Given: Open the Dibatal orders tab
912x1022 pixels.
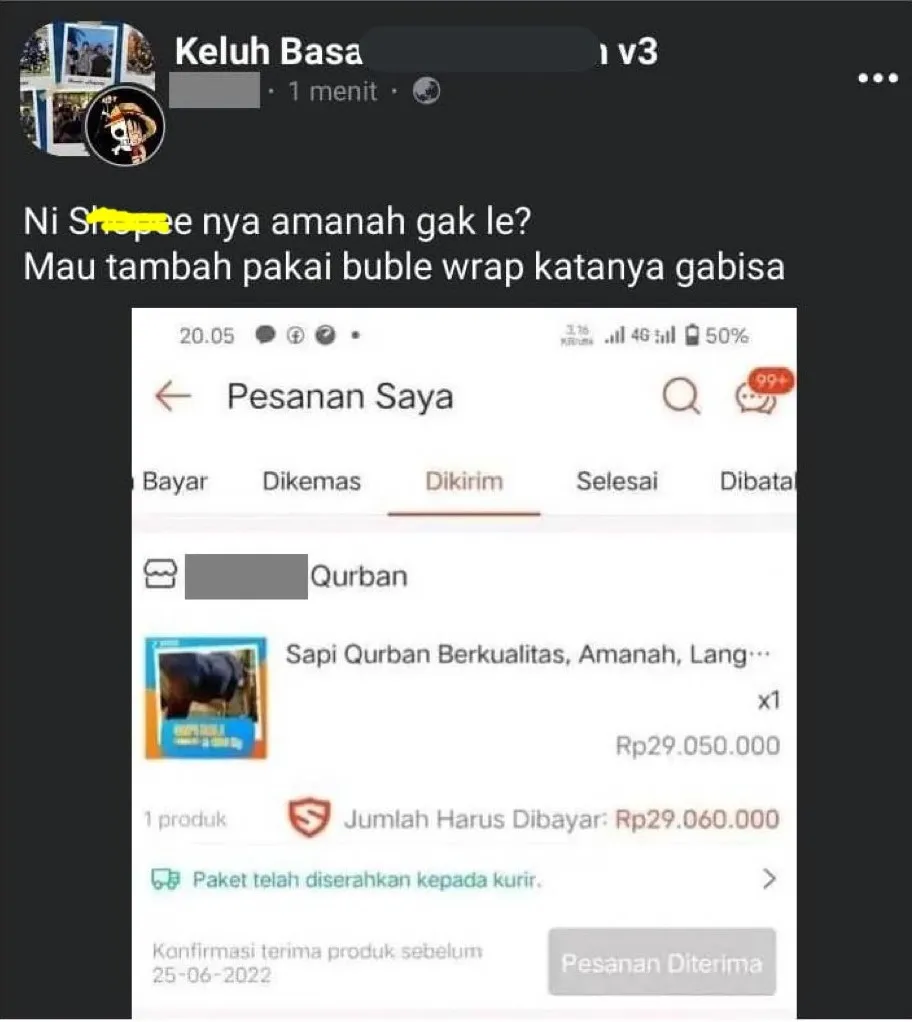Looking at the screenshot, I should click(760, 481).
